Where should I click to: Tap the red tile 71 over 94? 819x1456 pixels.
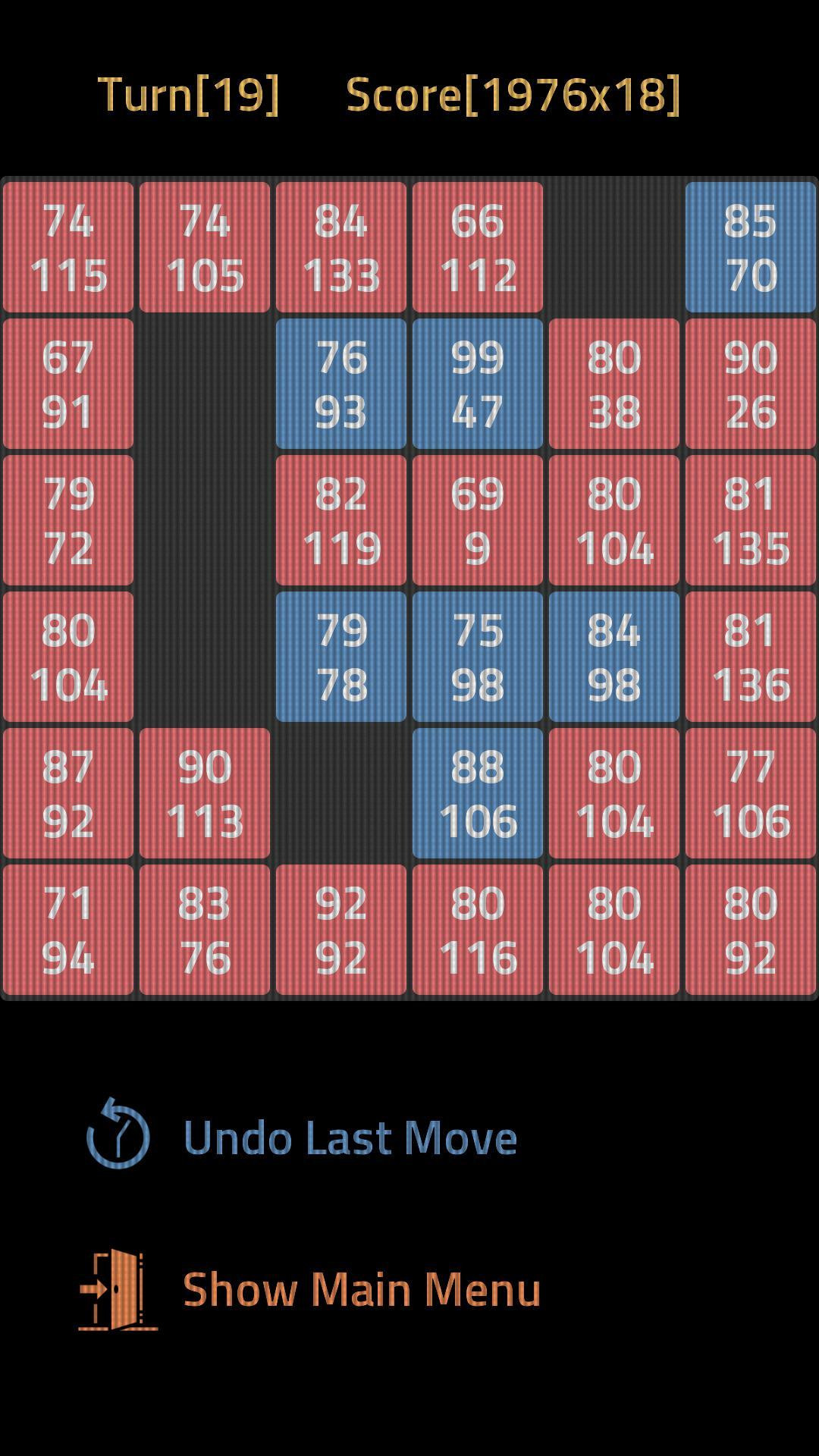[x=68, y=930]
